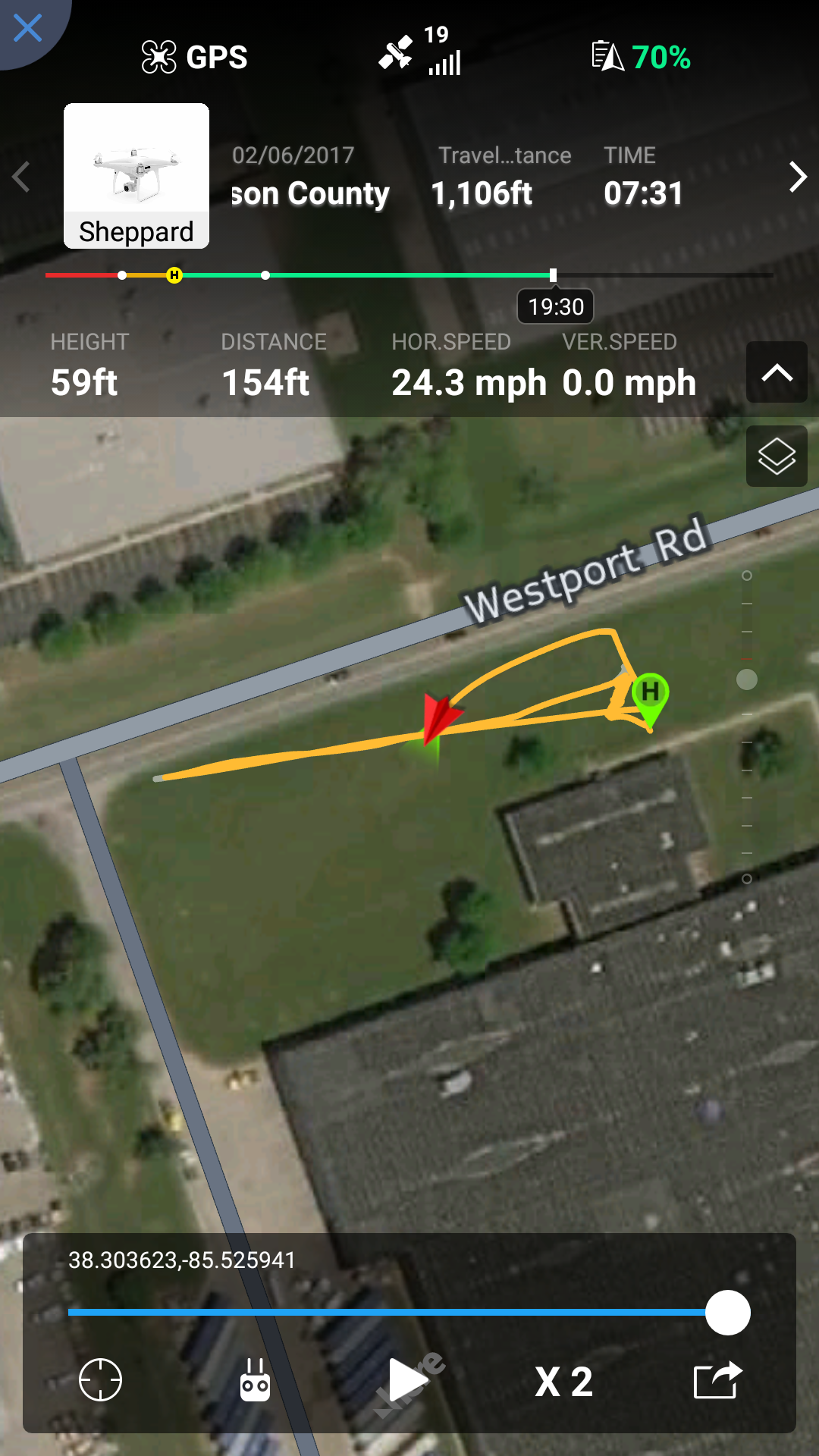The width and height of the screenshot is (819, 1456).
Task: Center the map on the aircraft
Action: coord(101,1380)
